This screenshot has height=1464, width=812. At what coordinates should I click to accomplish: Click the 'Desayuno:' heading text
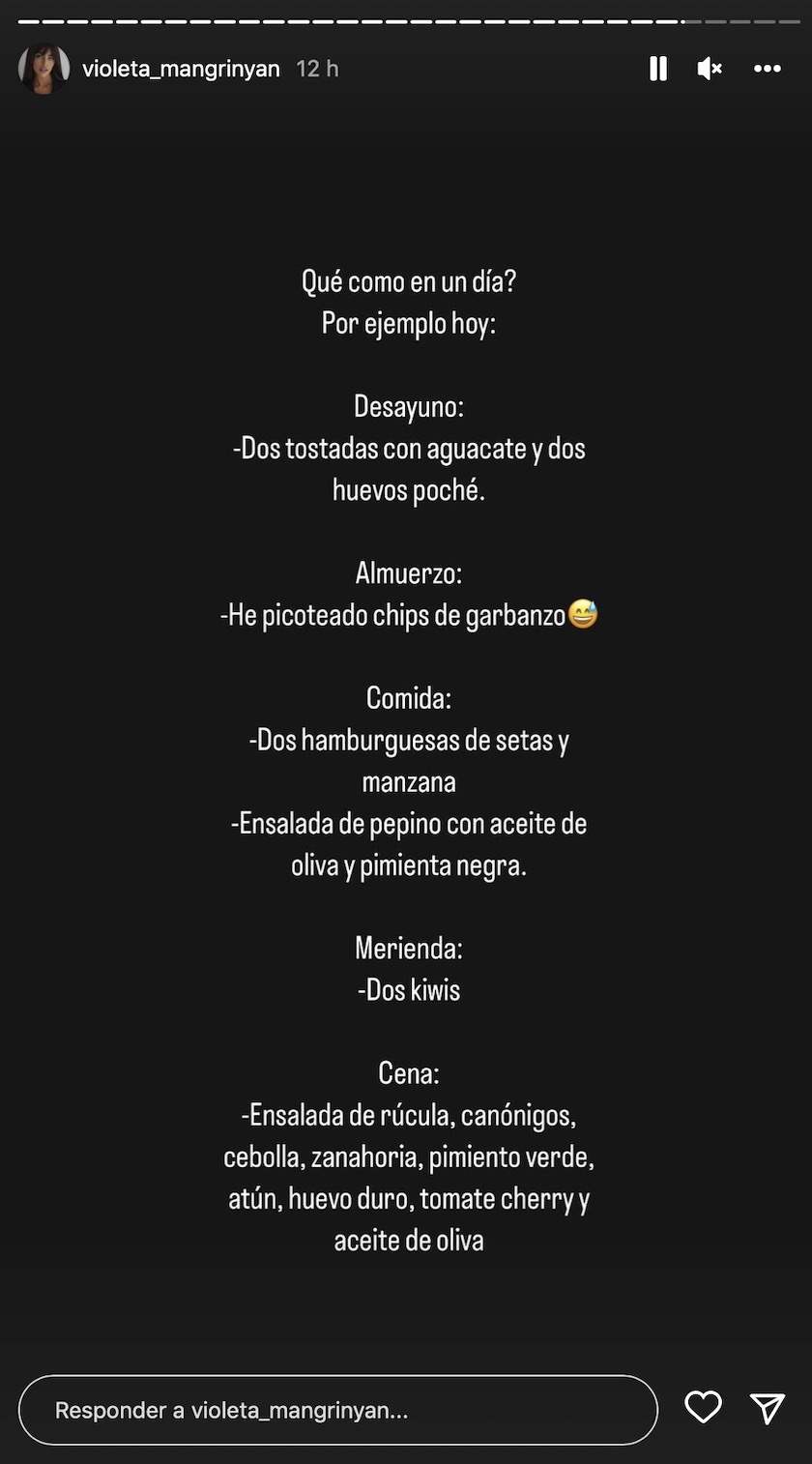pyautogui.click(x=408, y=406)
